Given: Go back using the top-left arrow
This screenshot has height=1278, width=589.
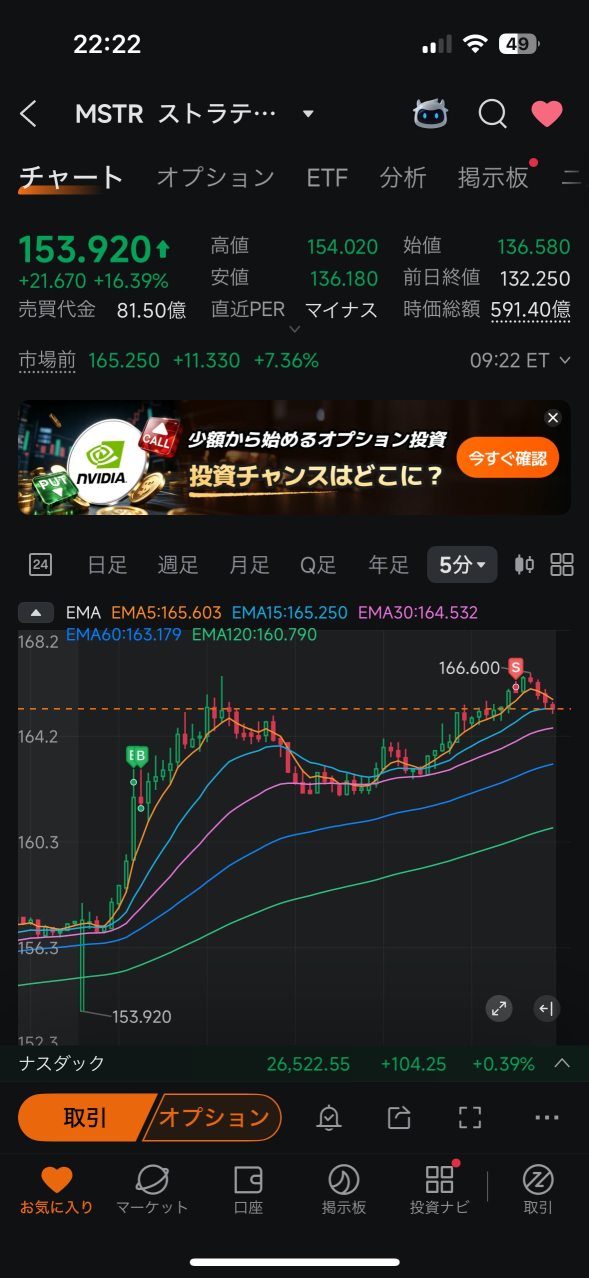Looking at the screenshot, I should (28, 114).
